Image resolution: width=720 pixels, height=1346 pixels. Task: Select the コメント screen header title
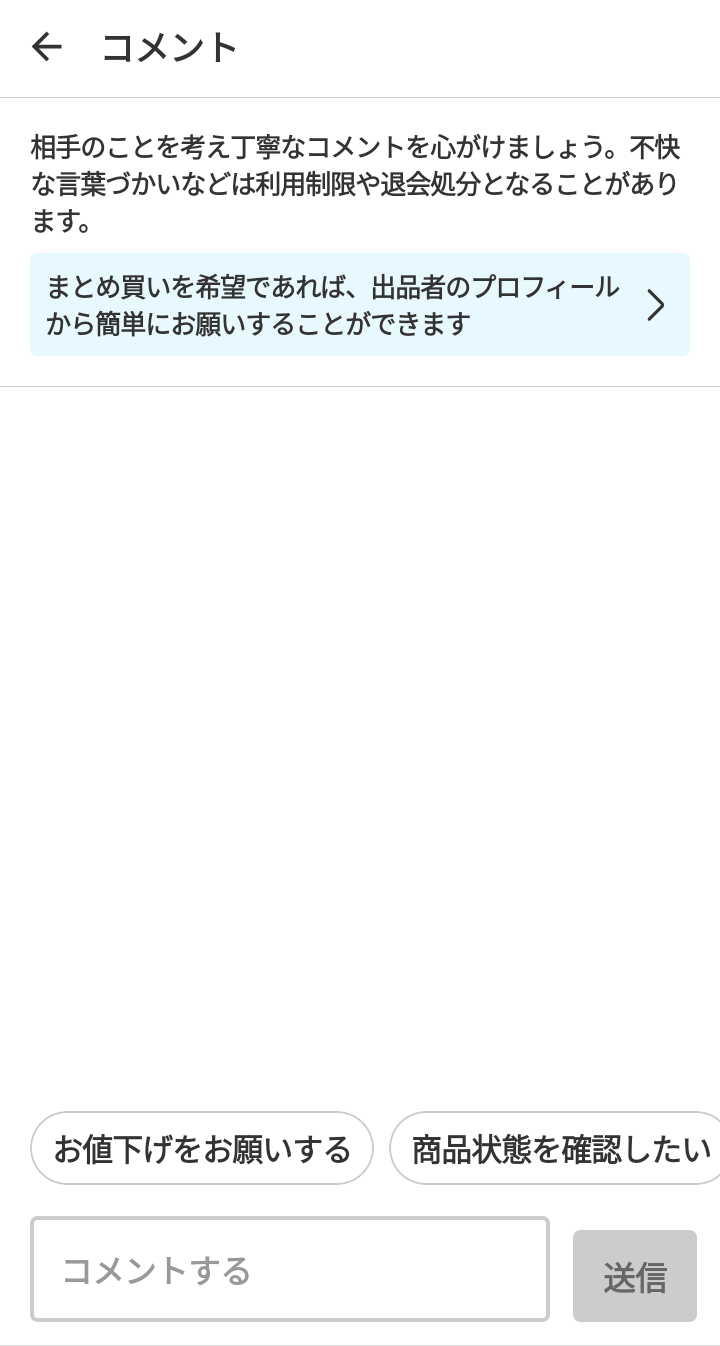[170, 47]
